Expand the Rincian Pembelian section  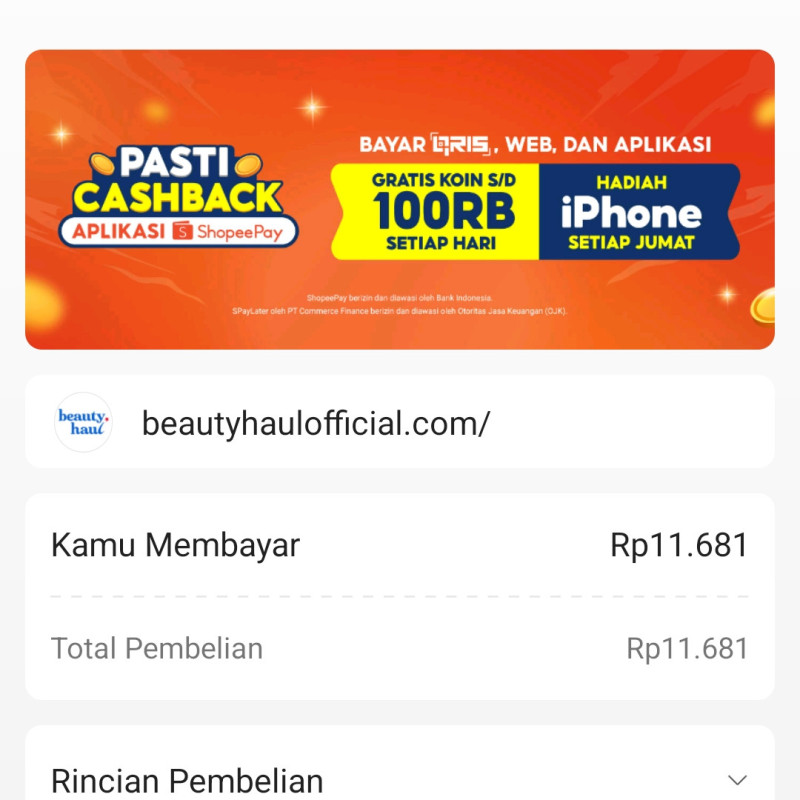pyautogui.click(x=737, y=780)
